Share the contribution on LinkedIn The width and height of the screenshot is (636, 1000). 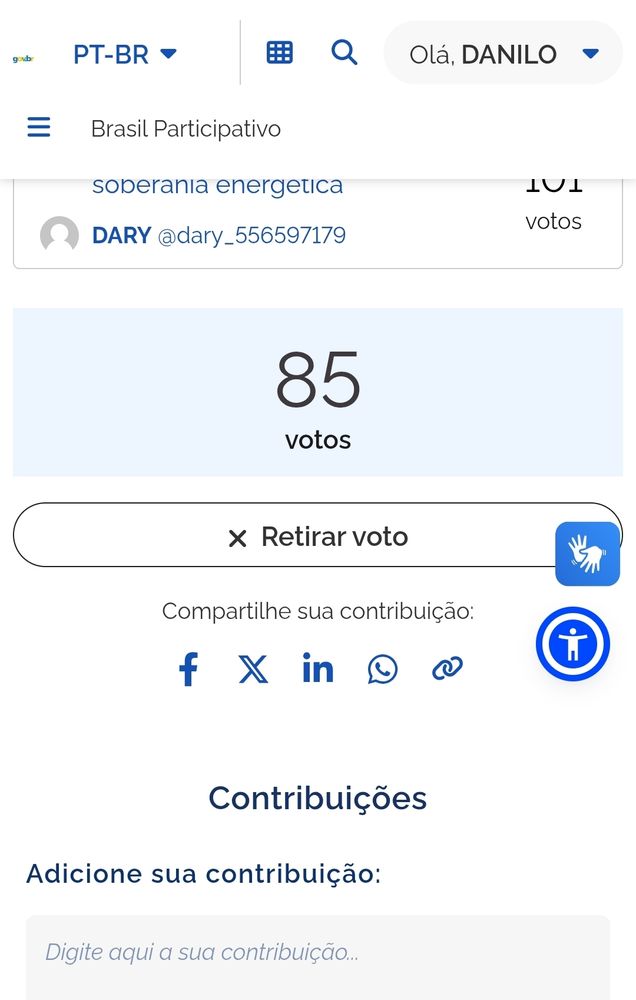pos(318,669)
